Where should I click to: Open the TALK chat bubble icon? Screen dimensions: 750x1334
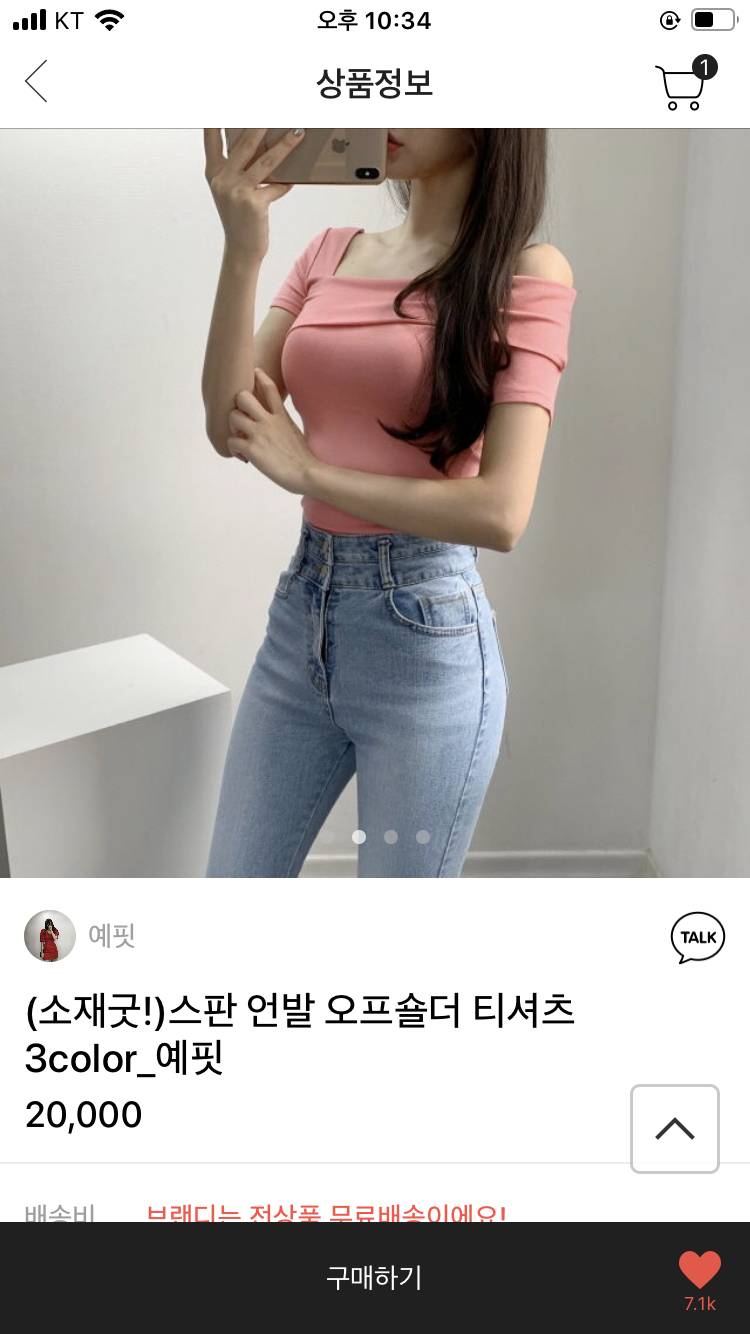pos(697,937)
